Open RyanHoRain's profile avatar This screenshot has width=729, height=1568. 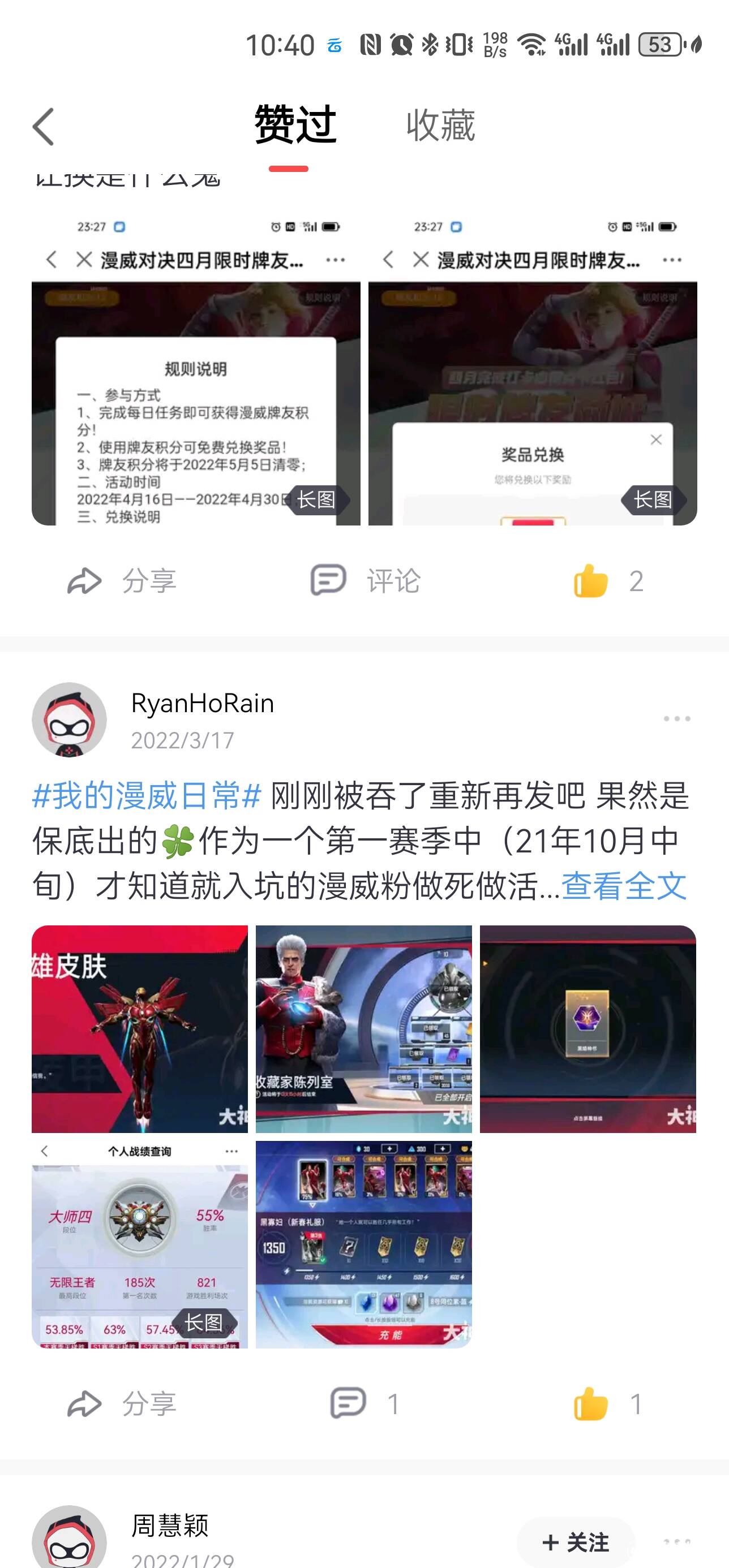tap(70, 720)
